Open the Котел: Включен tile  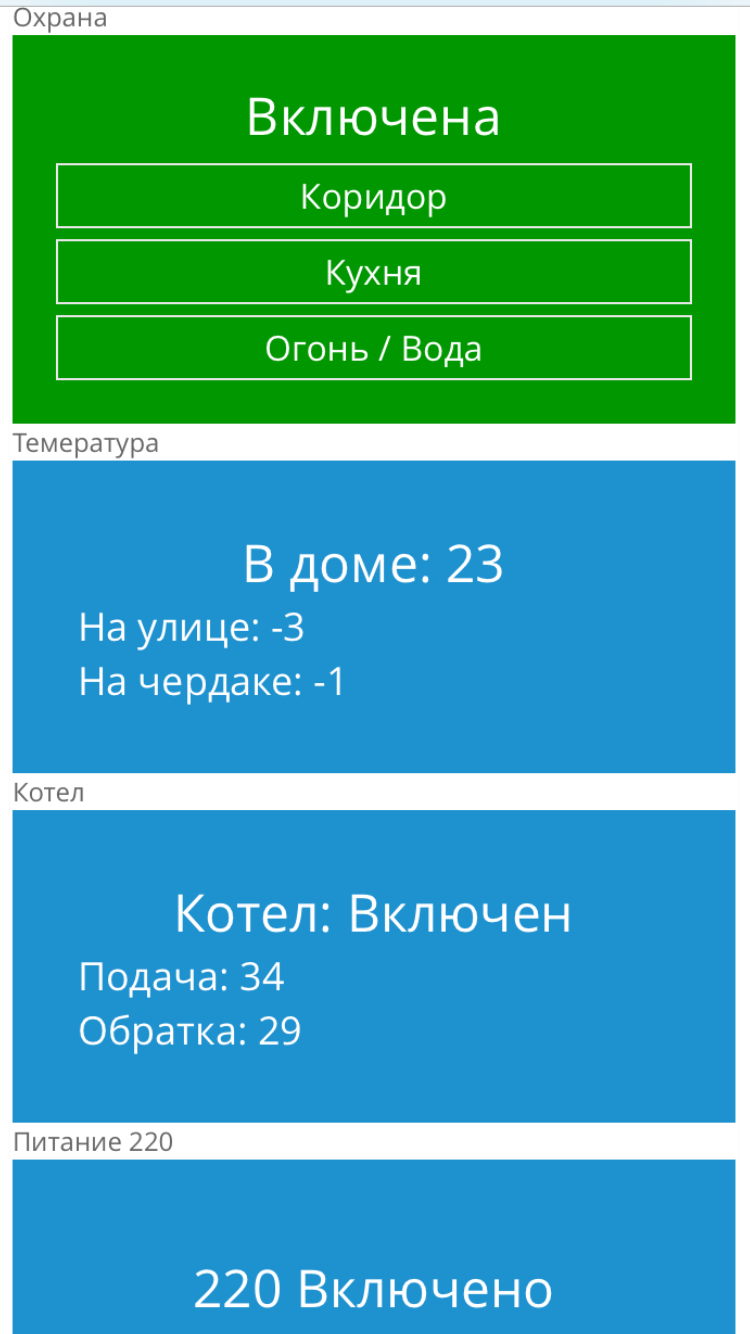(x=373, y=913)
